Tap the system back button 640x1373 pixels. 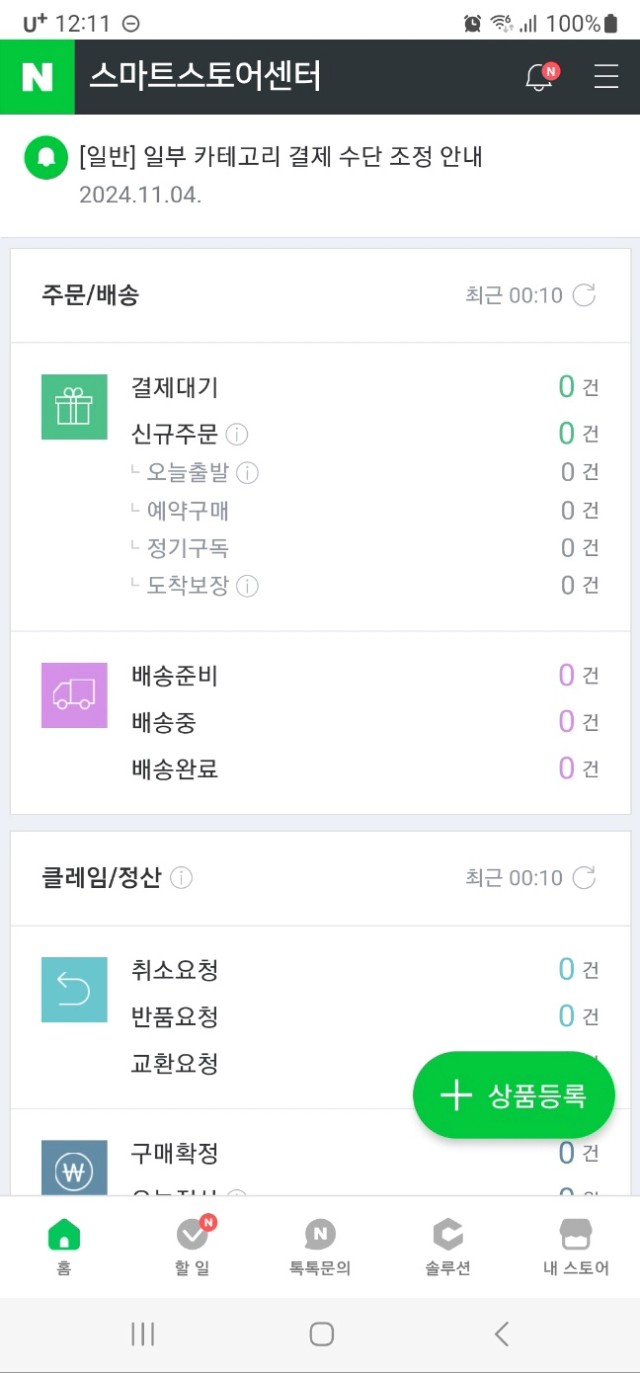click(x=502, y=1333)
